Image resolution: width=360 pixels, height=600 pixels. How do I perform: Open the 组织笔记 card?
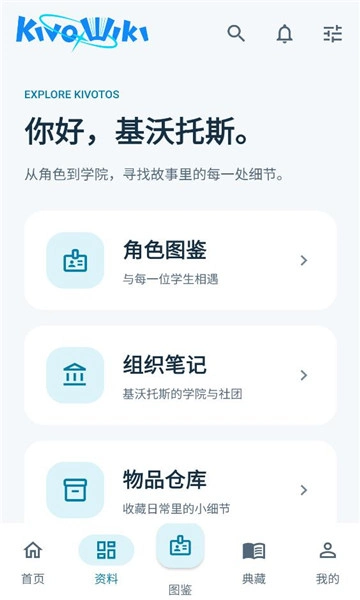[x=180, y=375]
